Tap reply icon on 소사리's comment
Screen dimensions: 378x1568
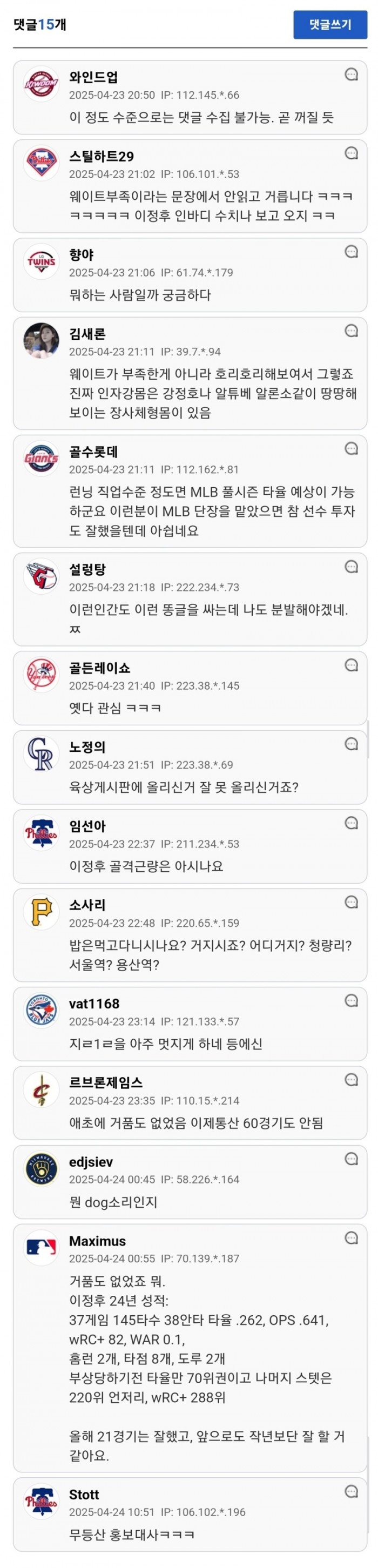pyautogui.click(x=351, y=903)
